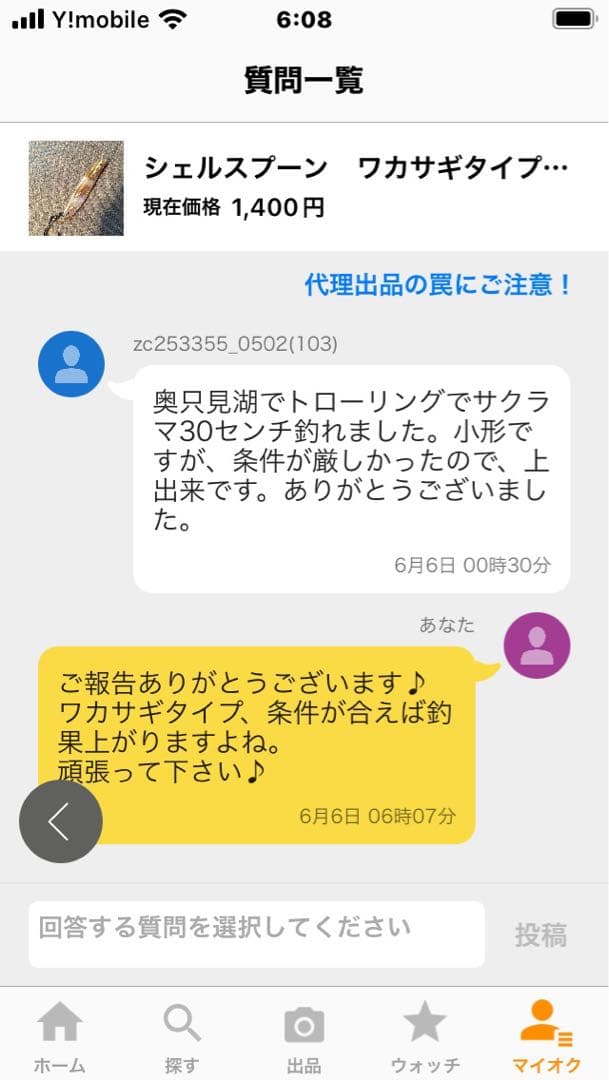Read the 代理出品の罠にご注意！ warning link
This screenshot has height=1080, width=609.
click(x=438, y=285)
